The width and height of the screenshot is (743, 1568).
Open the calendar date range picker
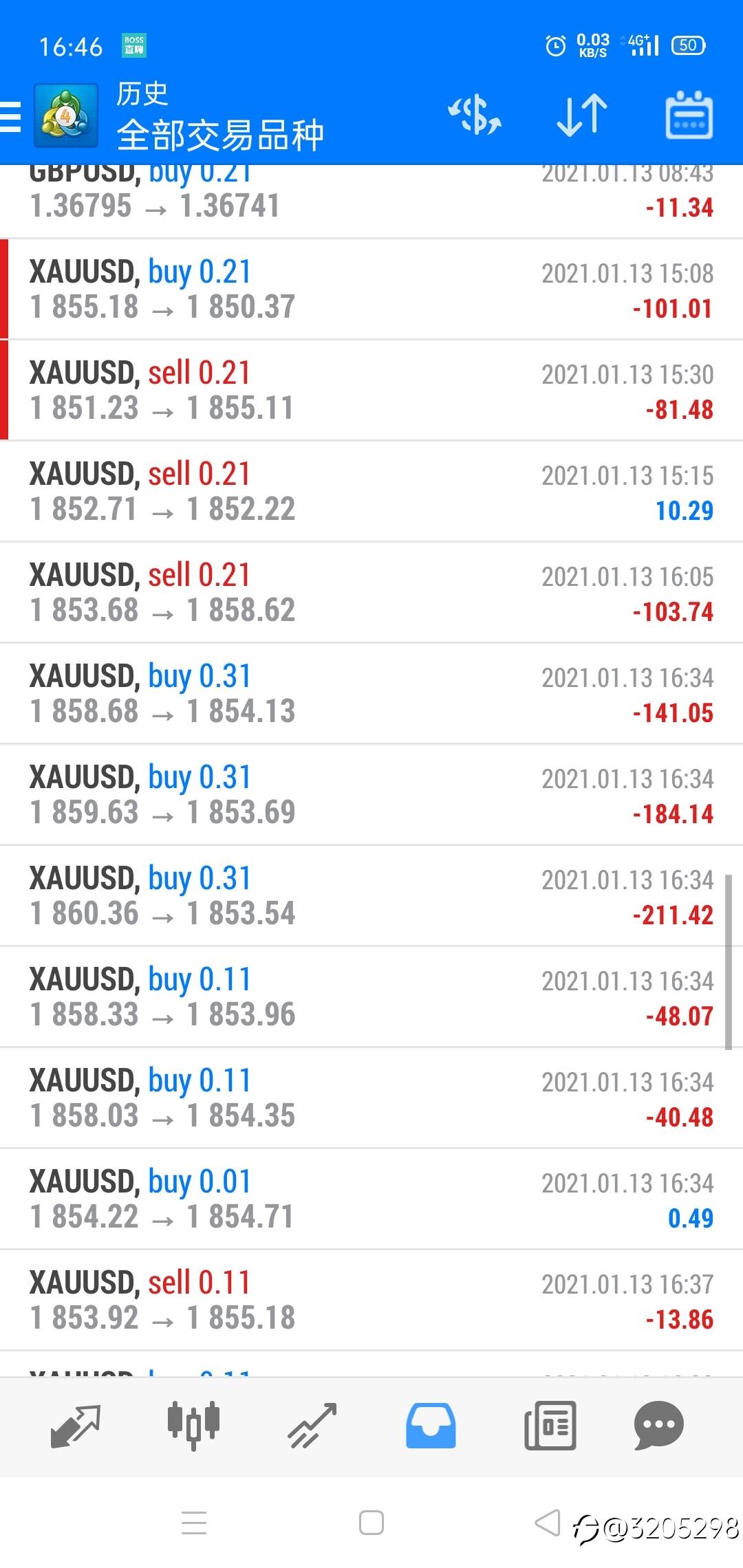click(x=689, y=115)
